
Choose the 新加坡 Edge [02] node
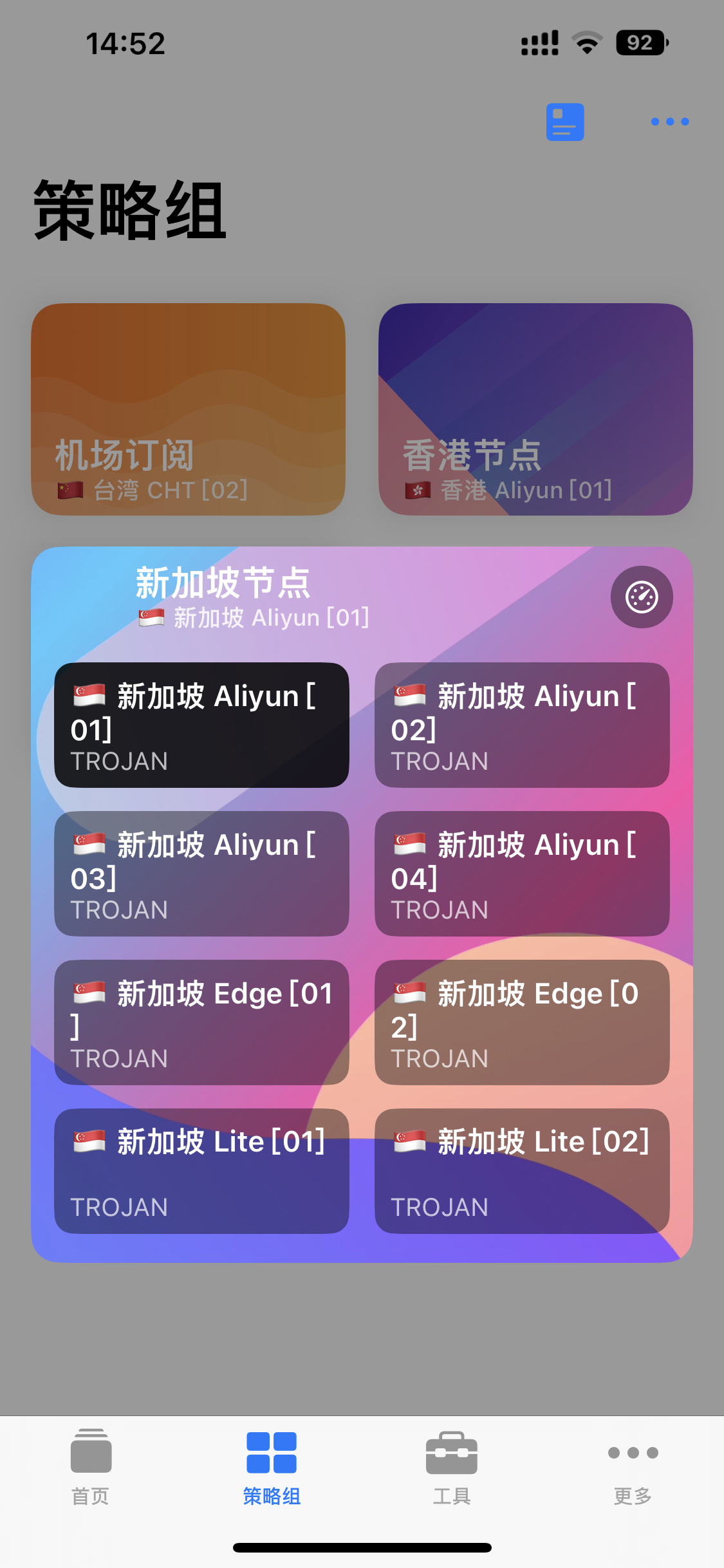coord(522,1022)
